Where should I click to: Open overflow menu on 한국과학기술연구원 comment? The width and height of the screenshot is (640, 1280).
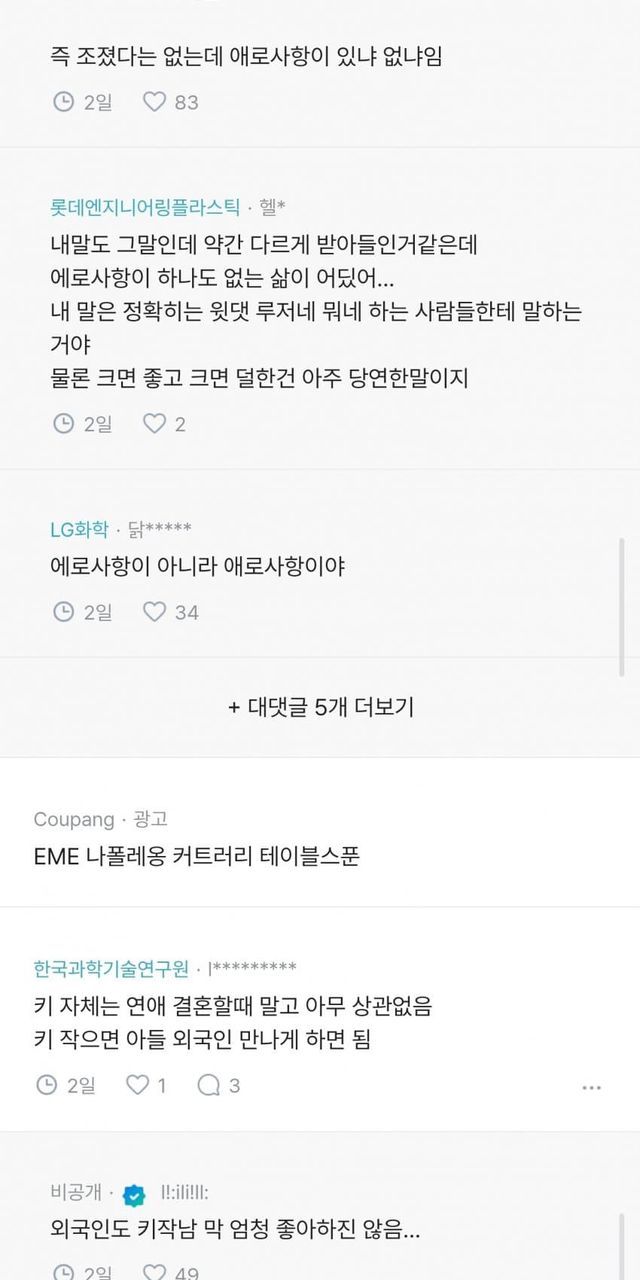click(592, 1086)
